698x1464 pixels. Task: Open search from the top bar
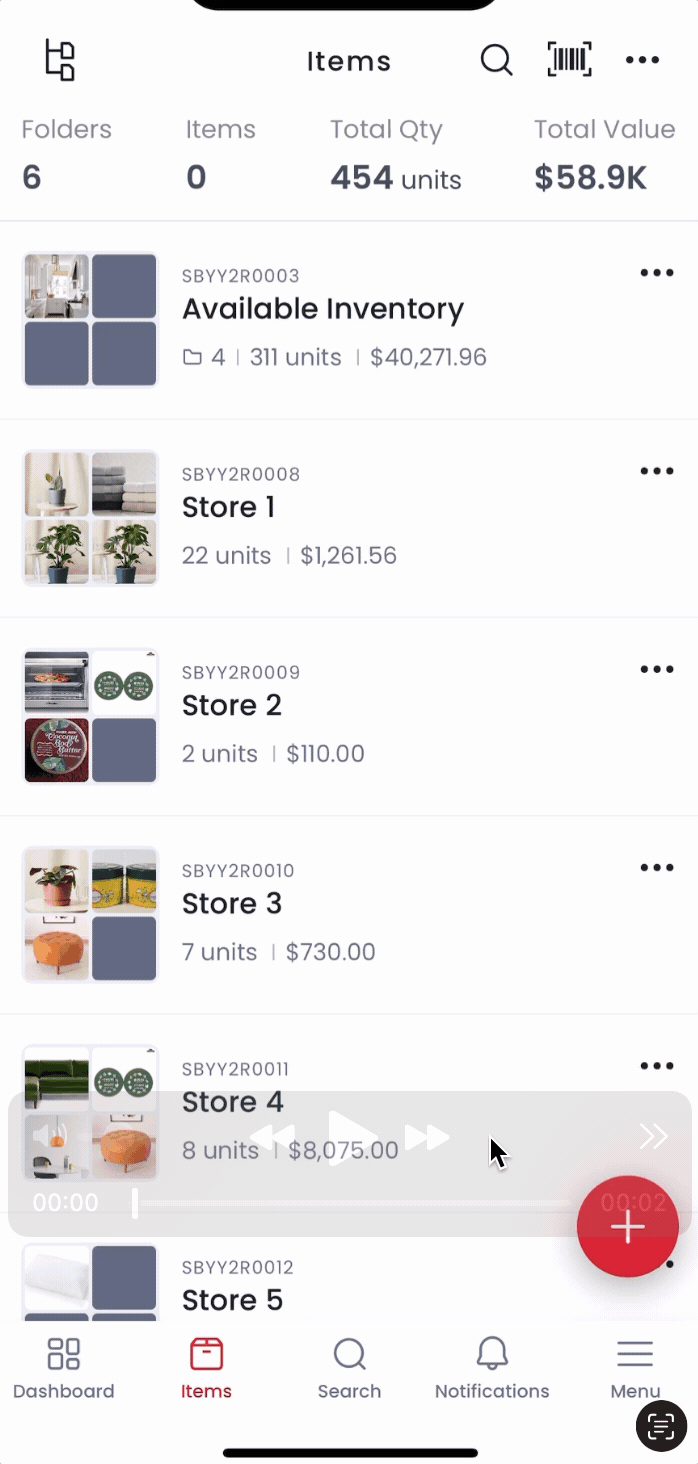click(x=496, y=60)
